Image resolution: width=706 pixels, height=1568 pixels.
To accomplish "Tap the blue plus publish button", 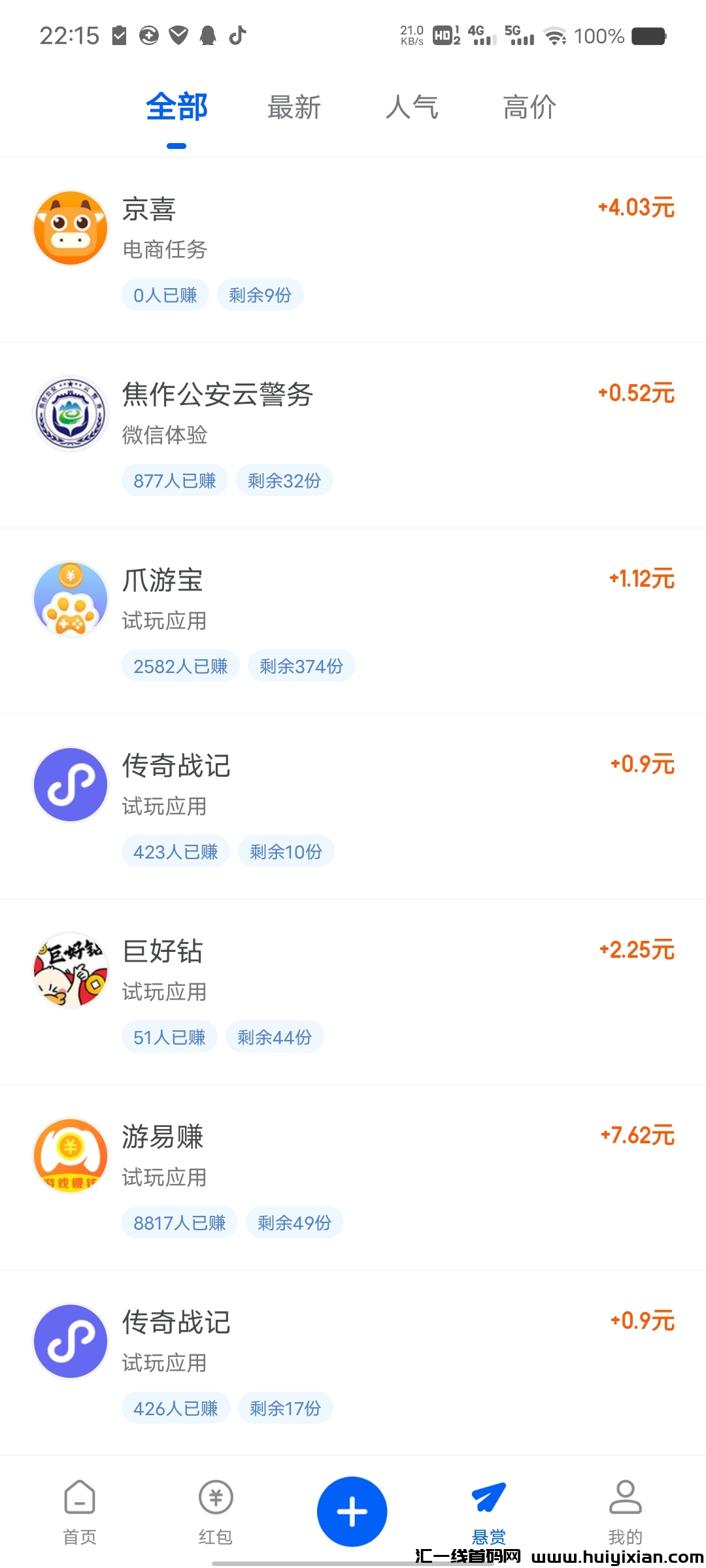I will [x=352, y=1511].
